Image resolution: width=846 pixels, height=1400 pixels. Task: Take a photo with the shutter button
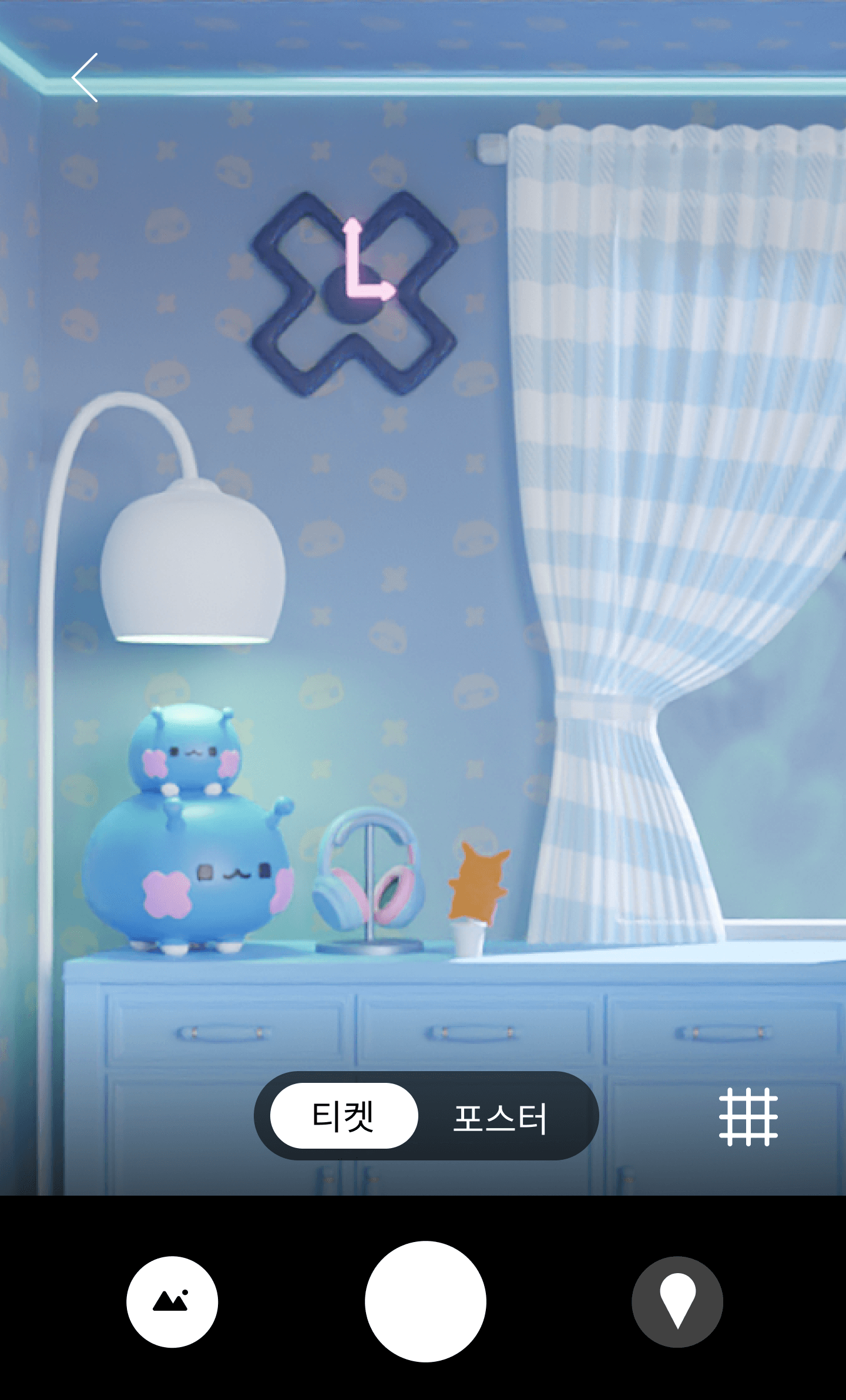(x=425, y=1302)
